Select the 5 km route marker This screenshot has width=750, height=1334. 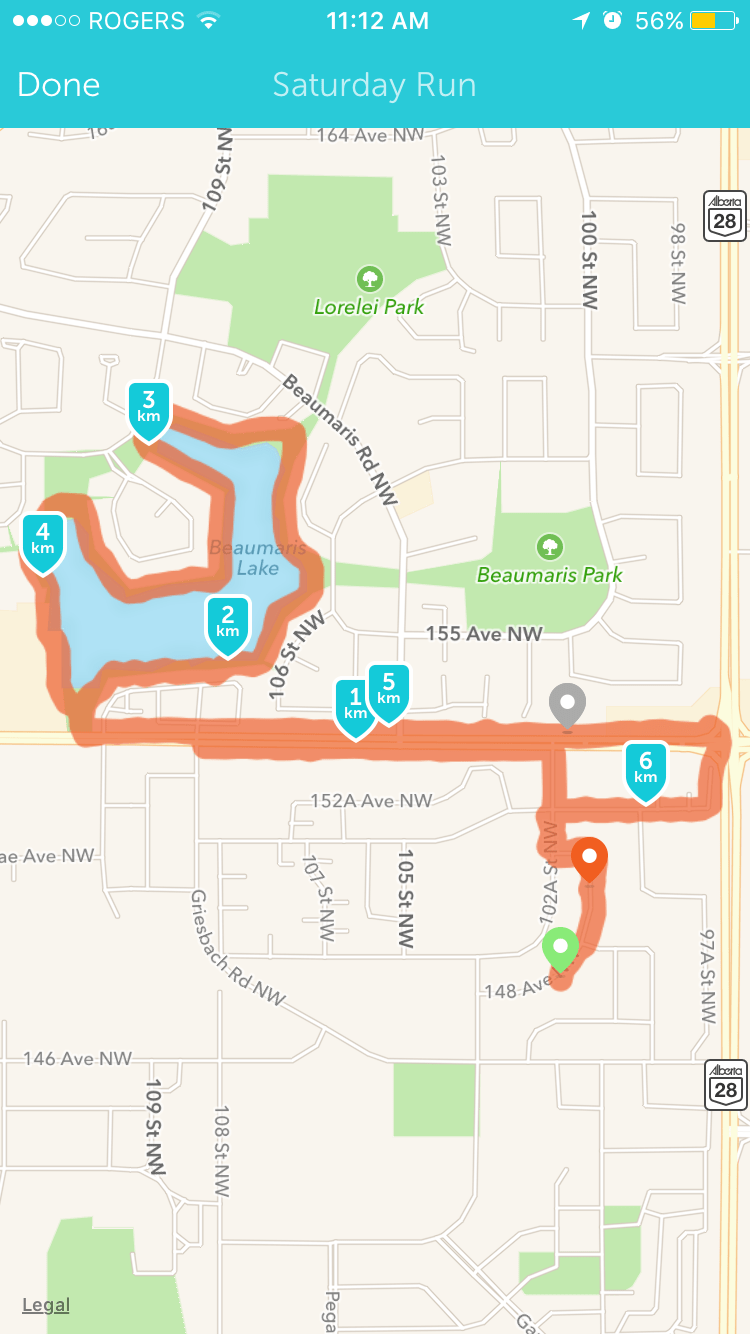(x=389, y=691)
